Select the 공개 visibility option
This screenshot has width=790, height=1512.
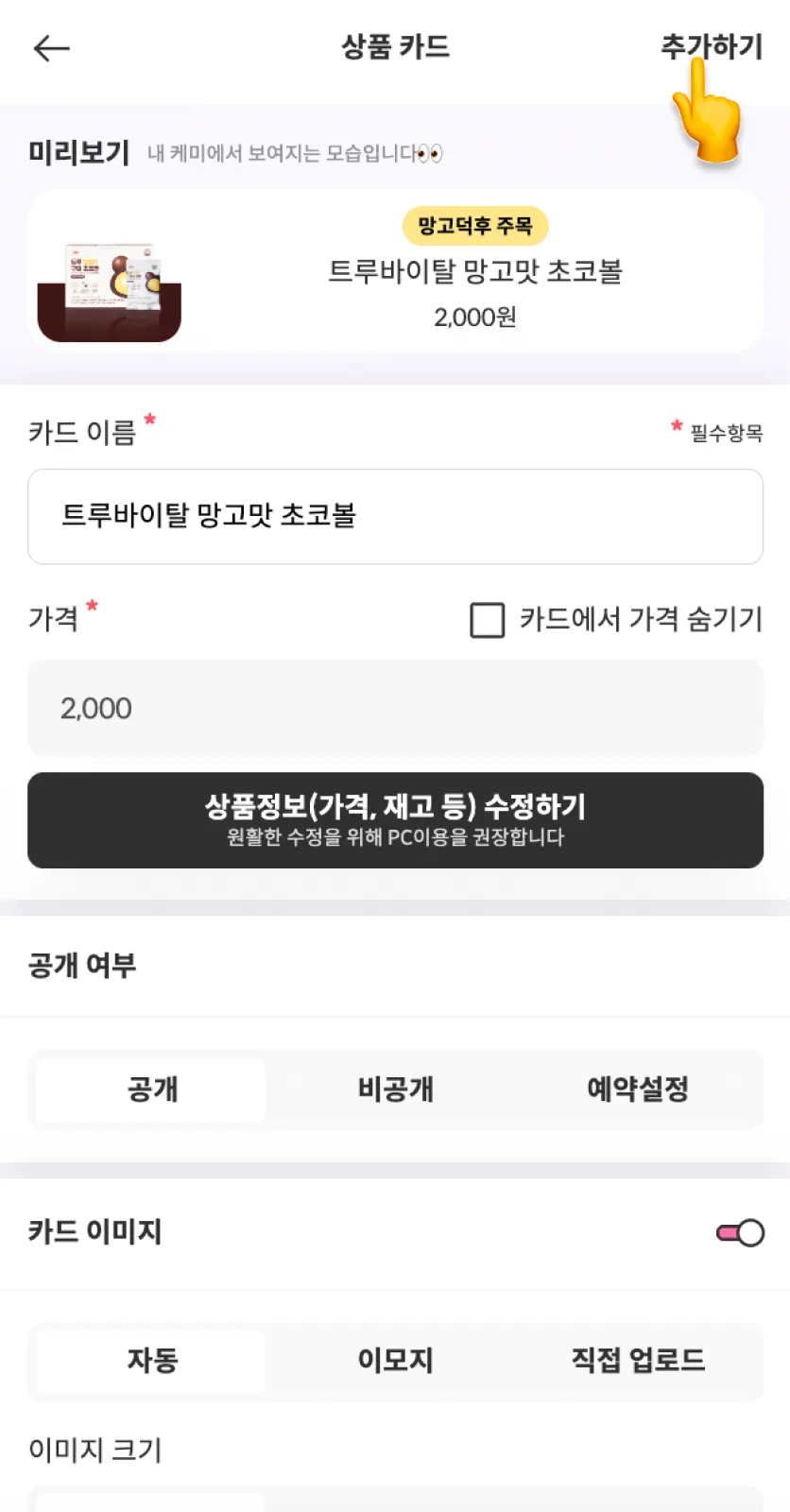pyautogui.click(x=151, y=1090)
